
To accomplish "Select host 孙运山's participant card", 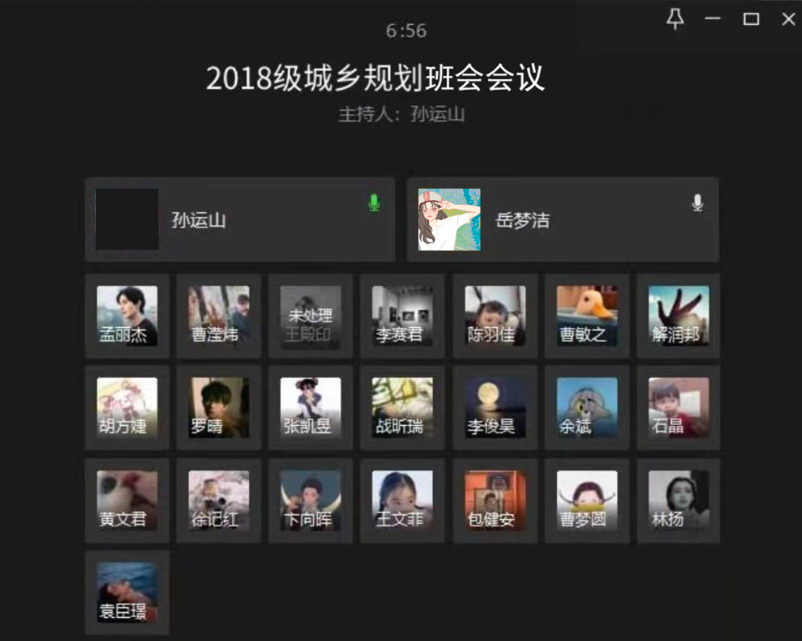I will (241, 219).
